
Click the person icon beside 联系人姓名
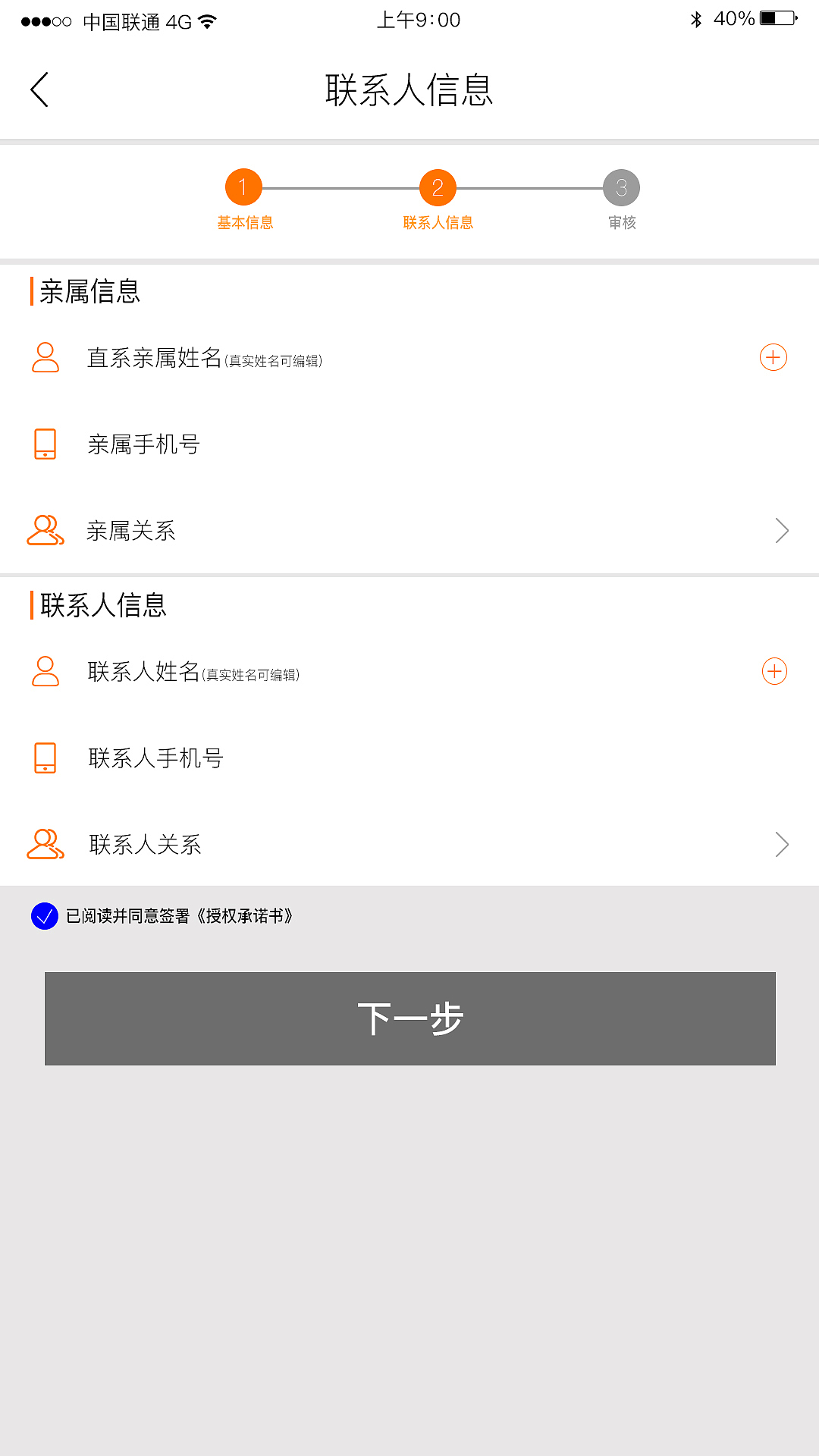coord(45,671)
